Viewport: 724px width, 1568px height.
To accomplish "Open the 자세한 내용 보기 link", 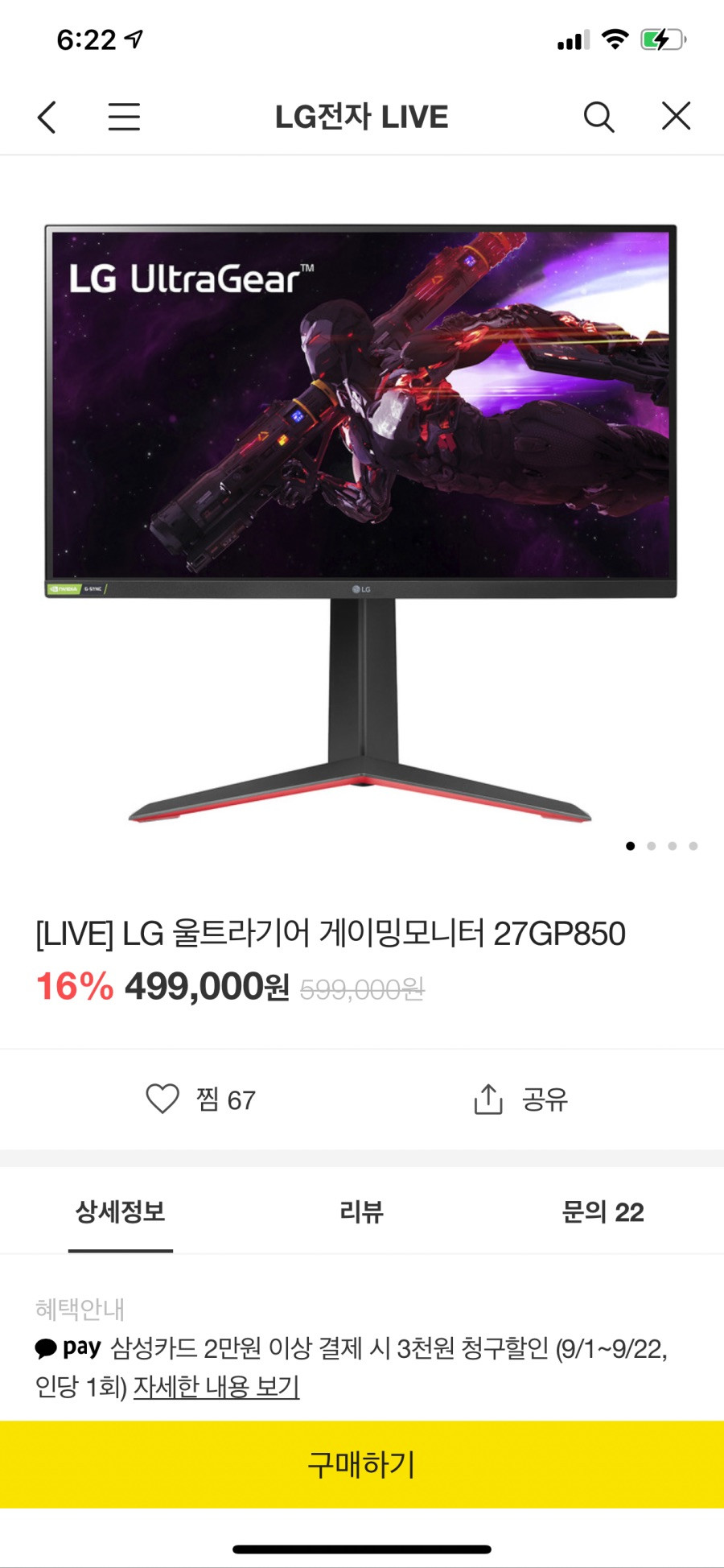I will (x=216, y=1387).
